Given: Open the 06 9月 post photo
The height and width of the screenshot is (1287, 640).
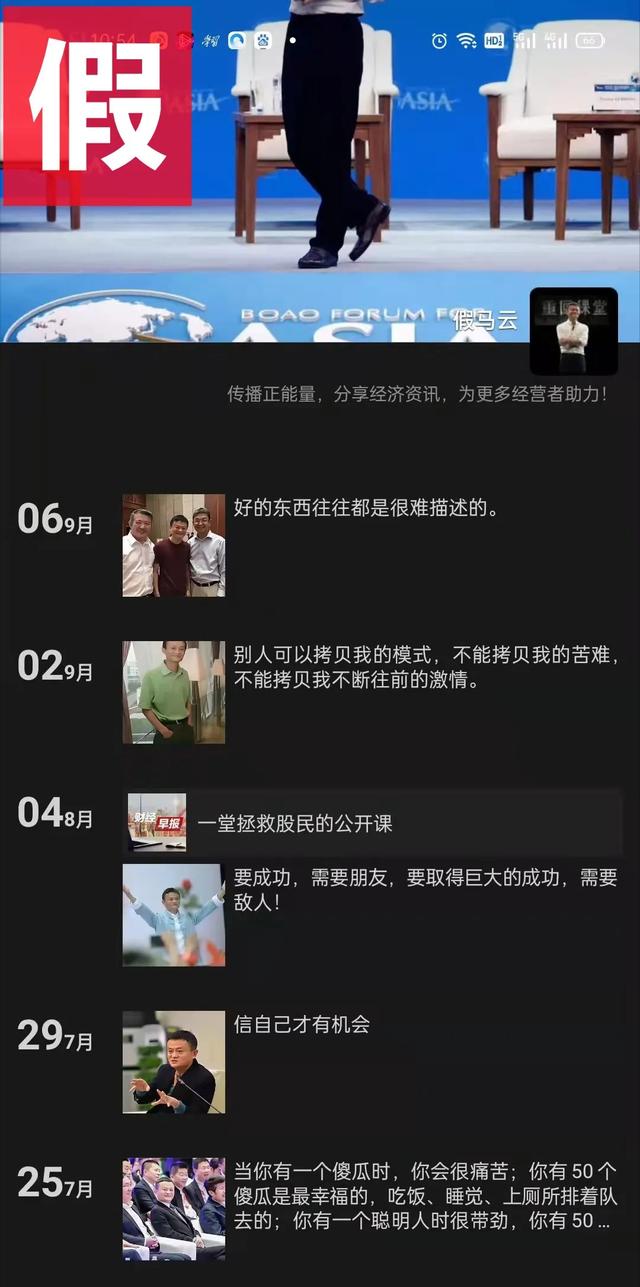Looking at the screenshot, I should (x=174, y=545).
